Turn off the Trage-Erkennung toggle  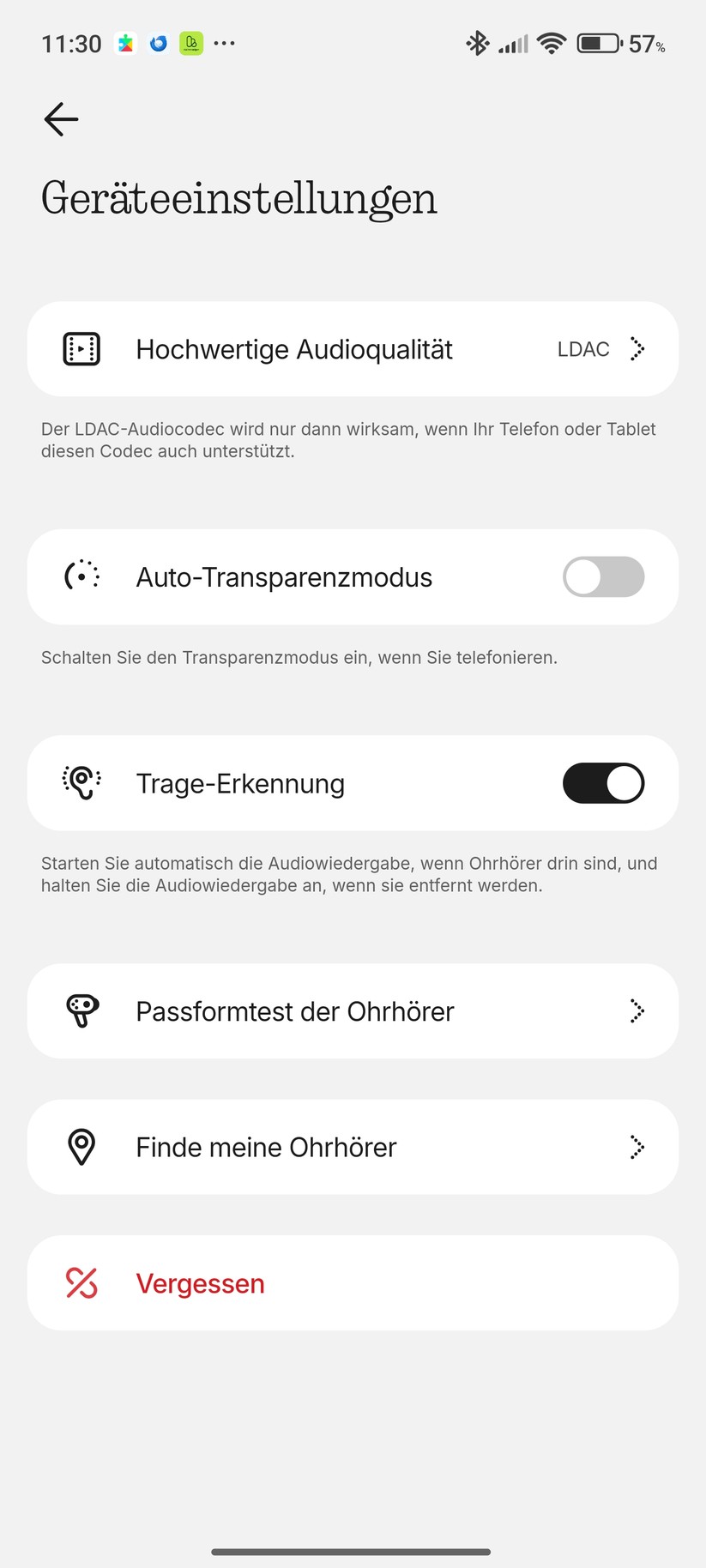click(x=603, y=783)
